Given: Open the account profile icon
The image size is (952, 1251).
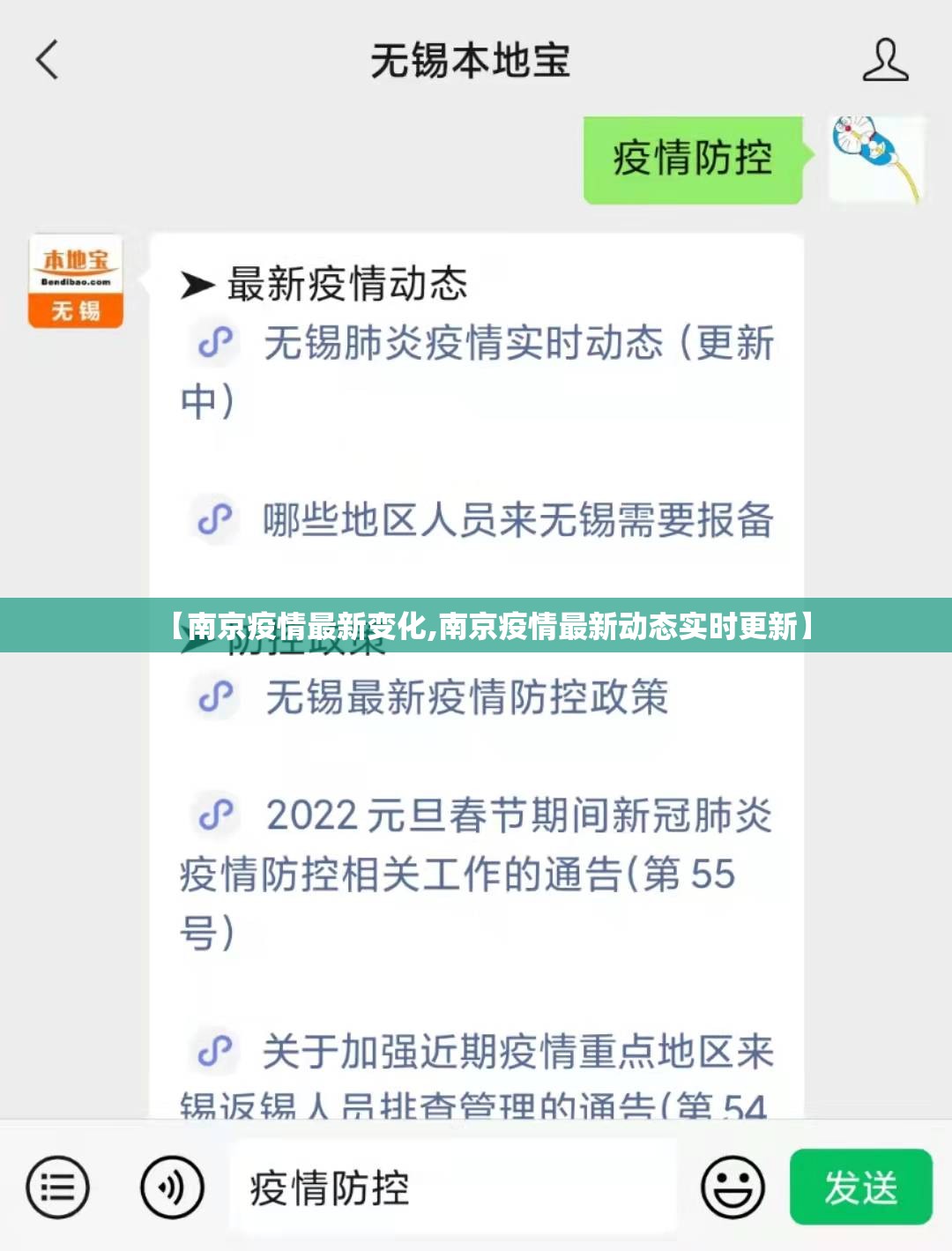Looking at the screenshot, I should (884, 60).
